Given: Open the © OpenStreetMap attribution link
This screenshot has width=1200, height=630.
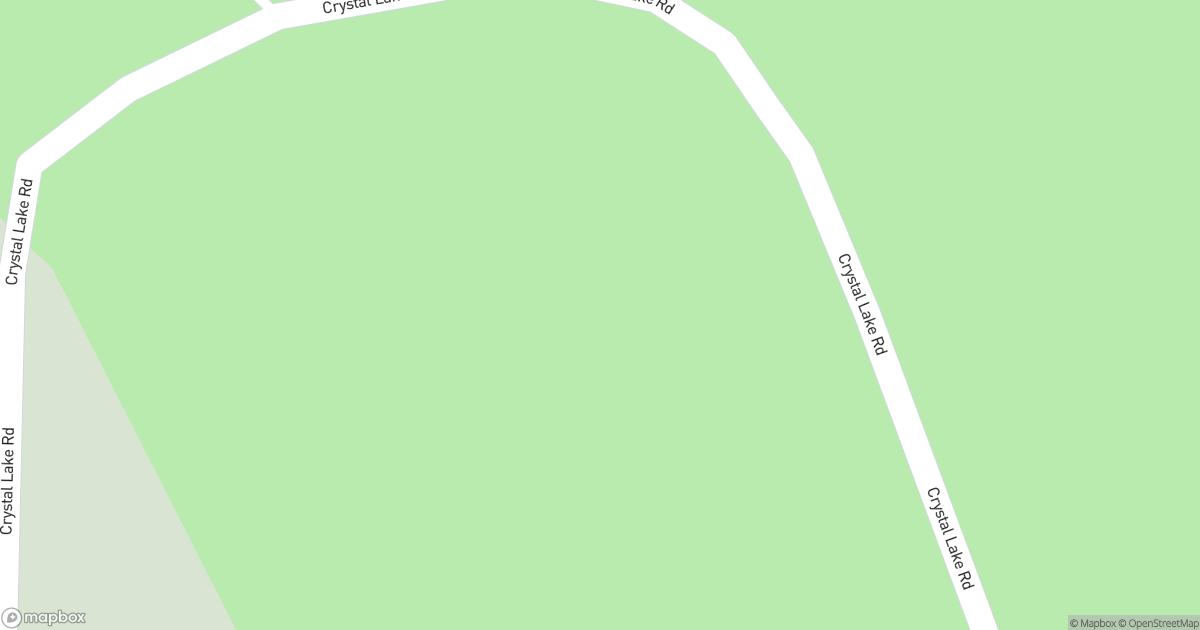Looking at the screenshot, I should coord(1158,623).
